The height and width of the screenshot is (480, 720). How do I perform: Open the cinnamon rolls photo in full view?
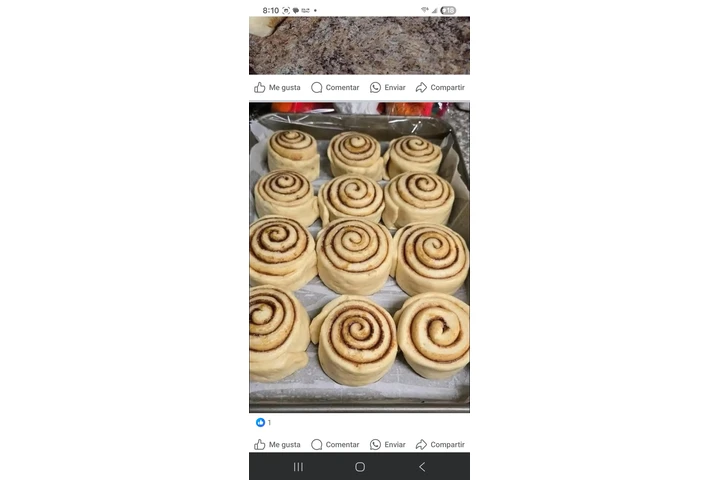pos(359,257)
